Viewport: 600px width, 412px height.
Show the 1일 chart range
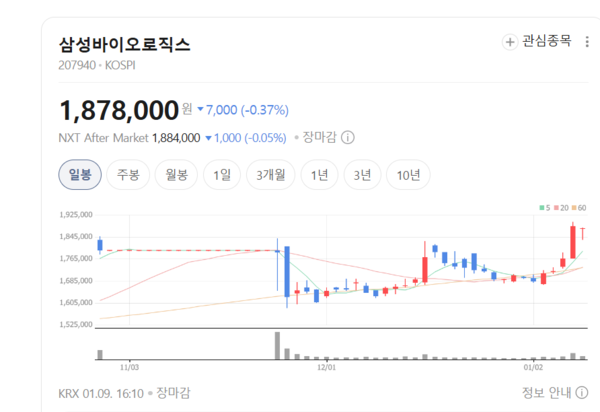[x=222, y=175]
